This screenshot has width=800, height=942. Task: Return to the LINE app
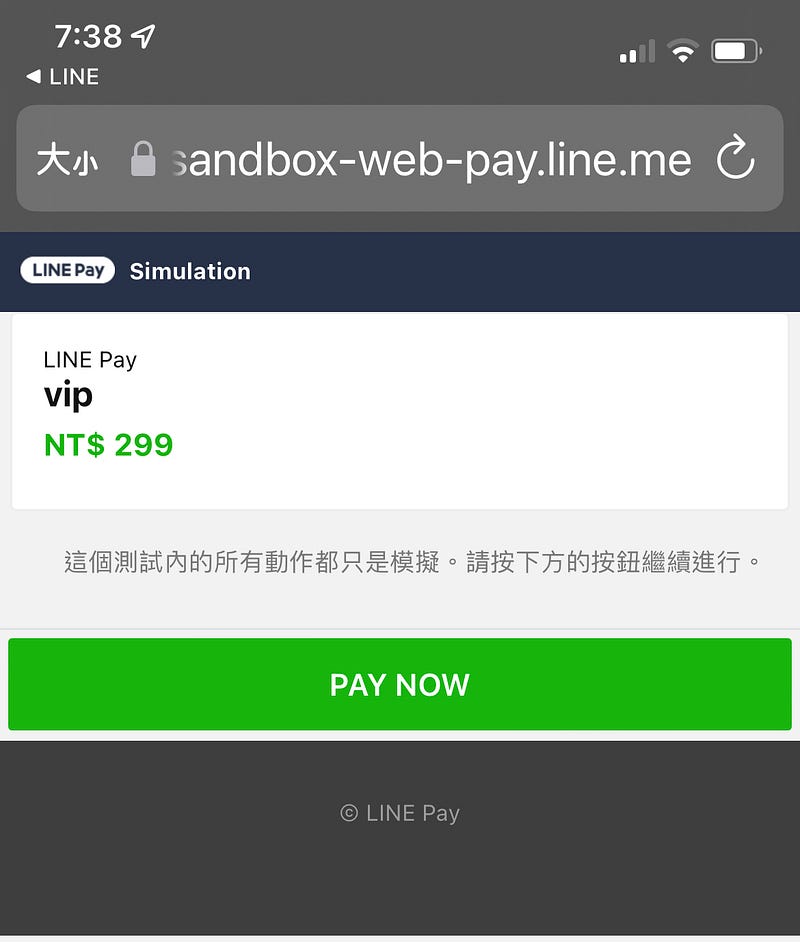62,77
